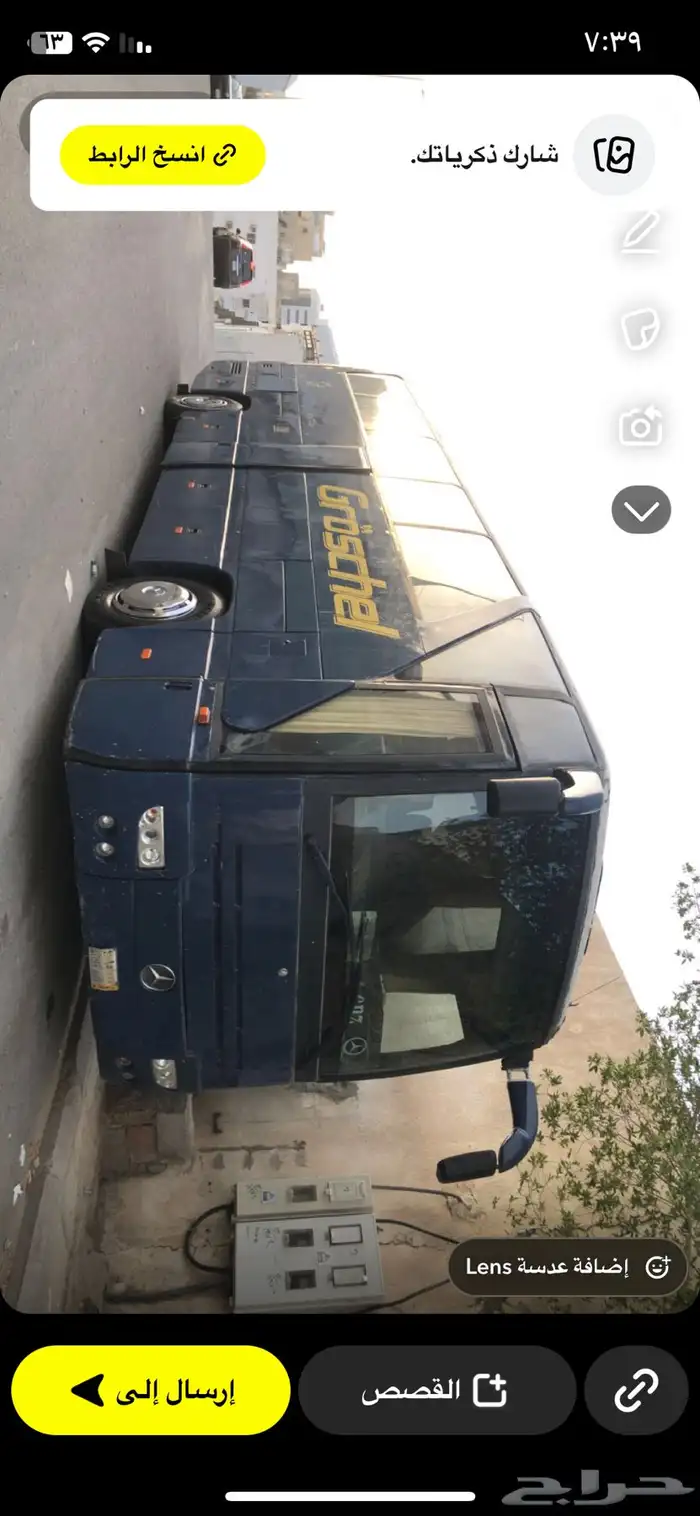Add a Lens to the snap

click(567, 1267)
